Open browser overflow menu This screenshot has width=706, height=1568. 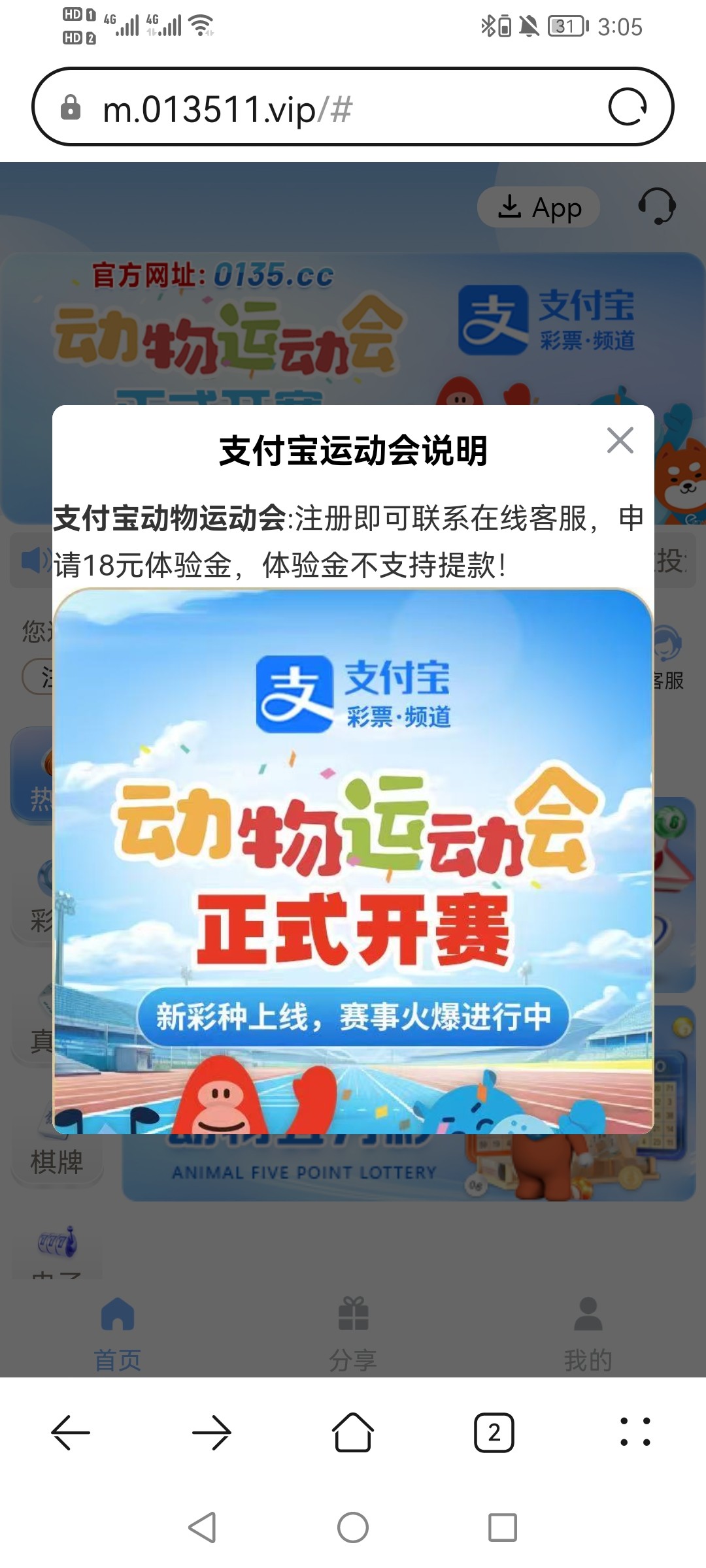point(635,1432)
